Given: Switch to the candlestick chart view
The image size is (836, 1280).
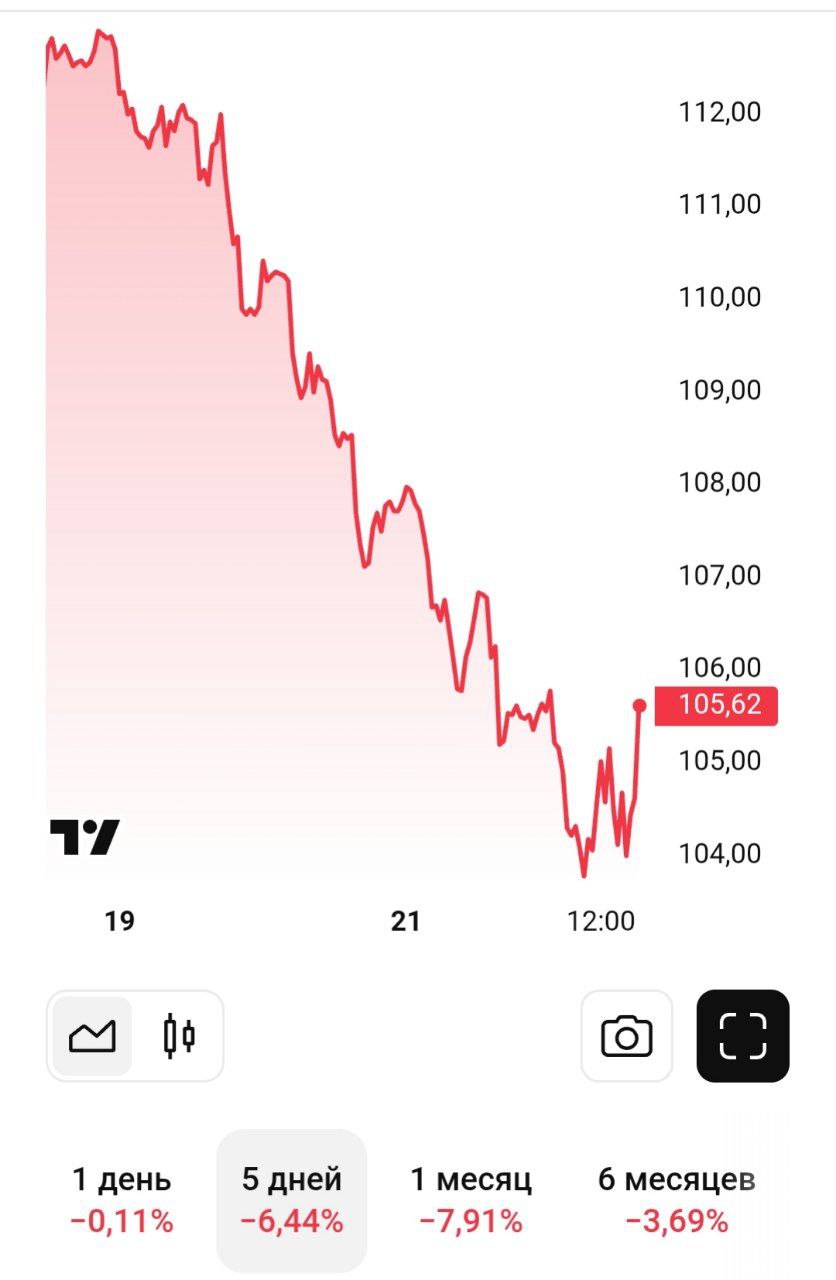Looking at the screenshot, I should (x=179, y=1036).
